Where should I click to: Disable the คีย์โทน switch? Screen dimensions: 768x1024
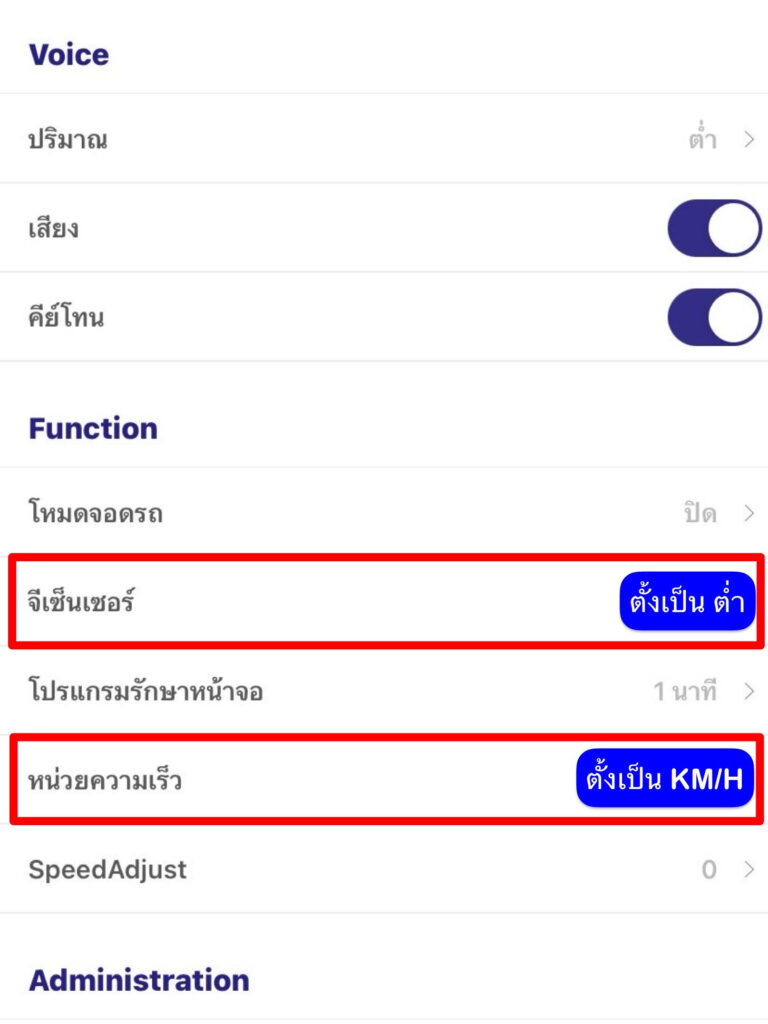coord(714,317)
